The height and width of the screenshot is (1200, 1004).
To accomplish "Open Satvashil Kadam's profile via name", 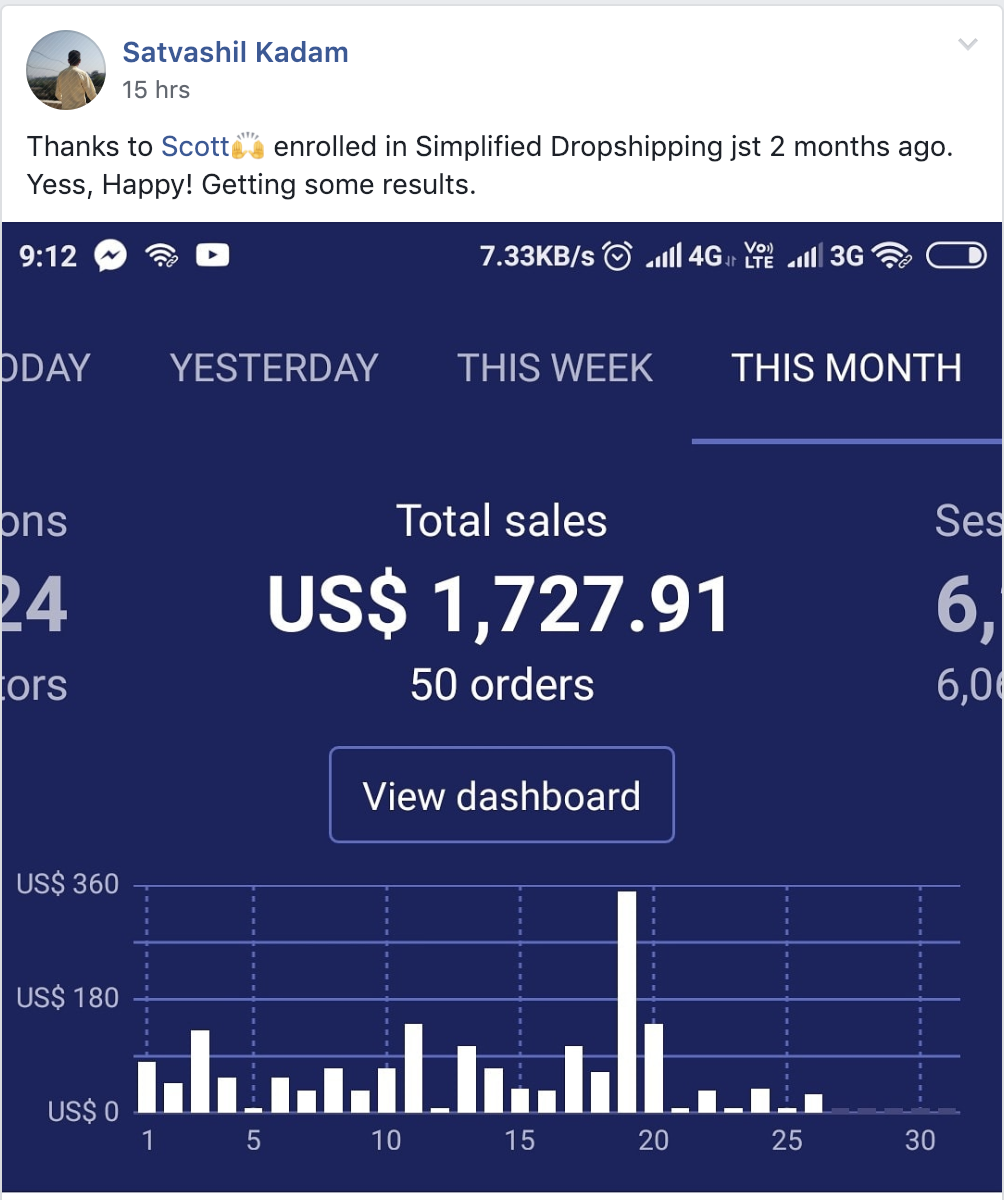I will tap(235, 52).
